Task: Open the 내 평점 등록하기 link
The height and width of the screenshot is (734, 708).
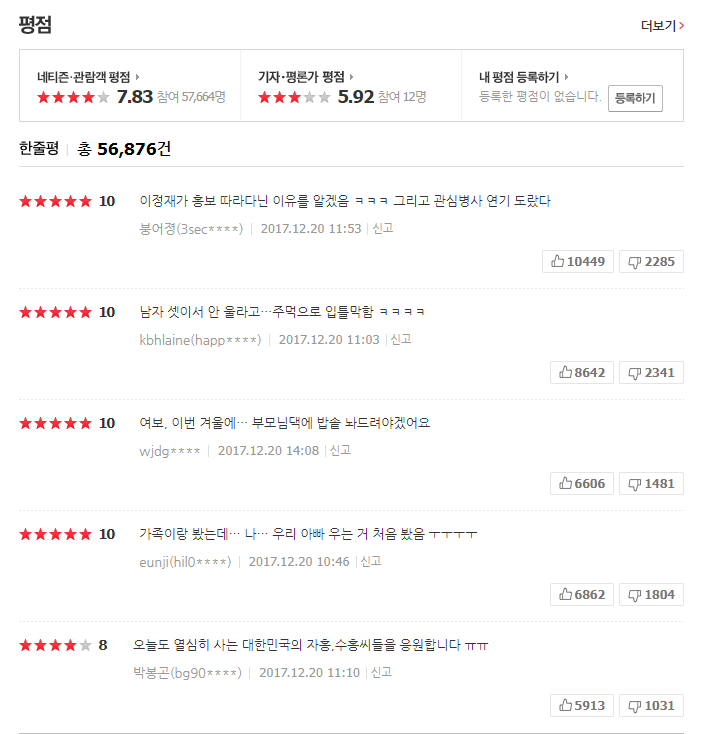Action: (523, 76)
